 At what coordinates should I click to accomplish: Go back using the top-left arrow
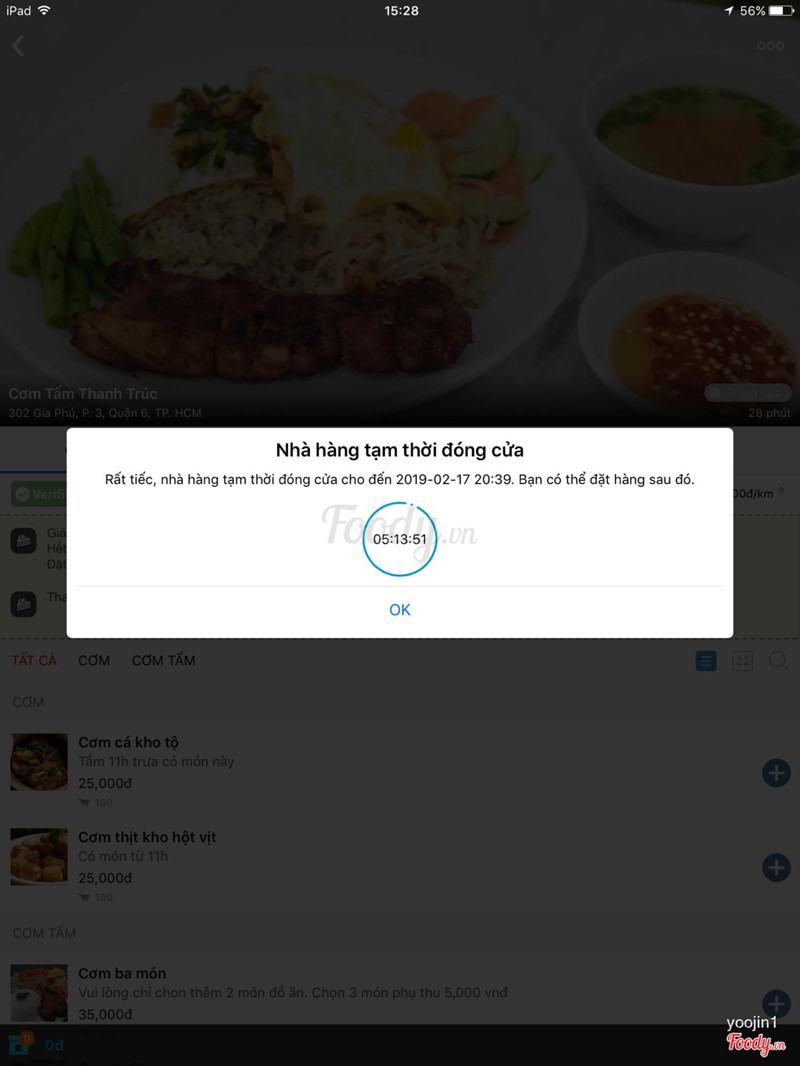(18, 46)
